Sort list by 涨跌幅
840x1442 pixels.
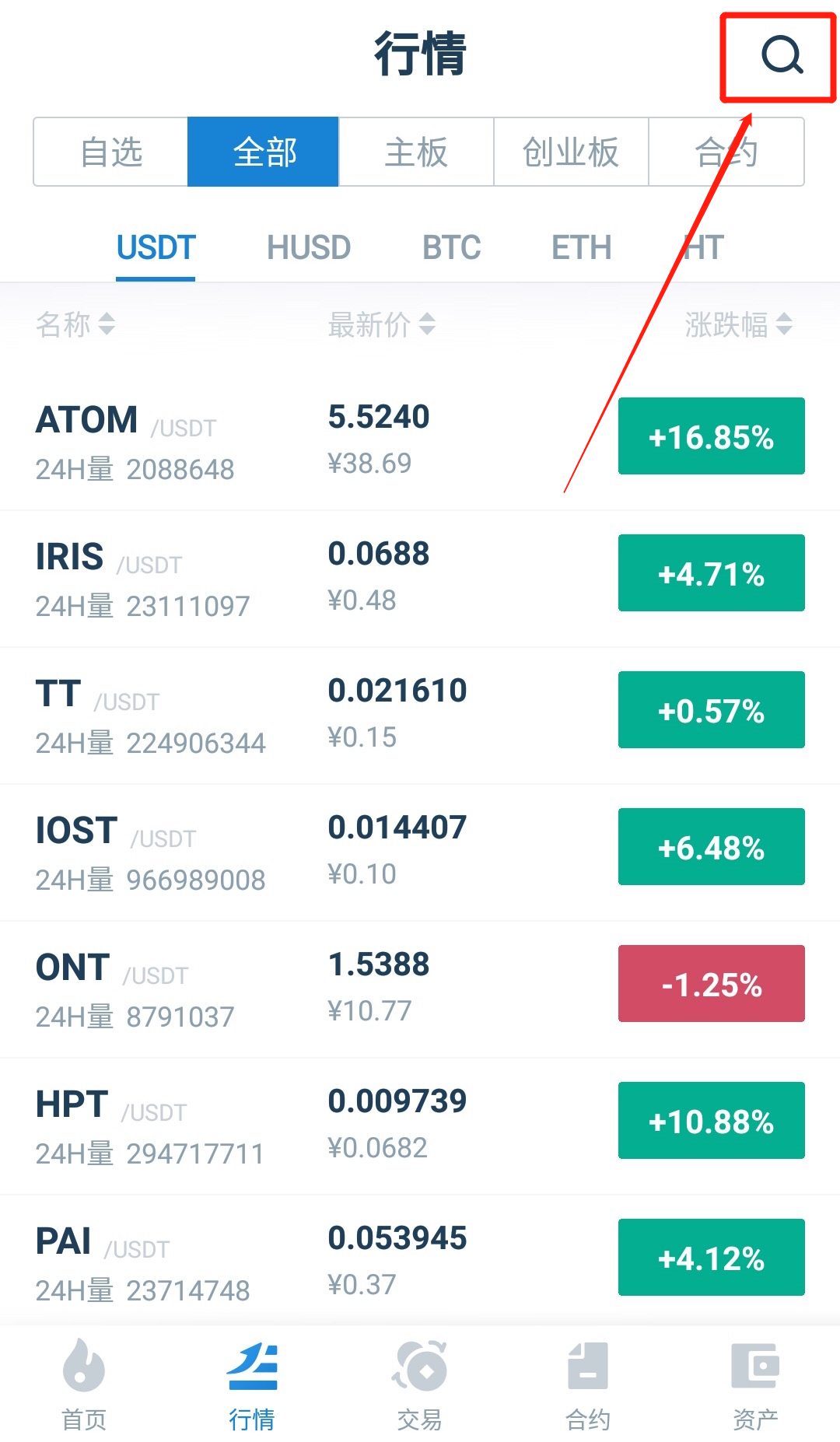click(x=738, y=324)
